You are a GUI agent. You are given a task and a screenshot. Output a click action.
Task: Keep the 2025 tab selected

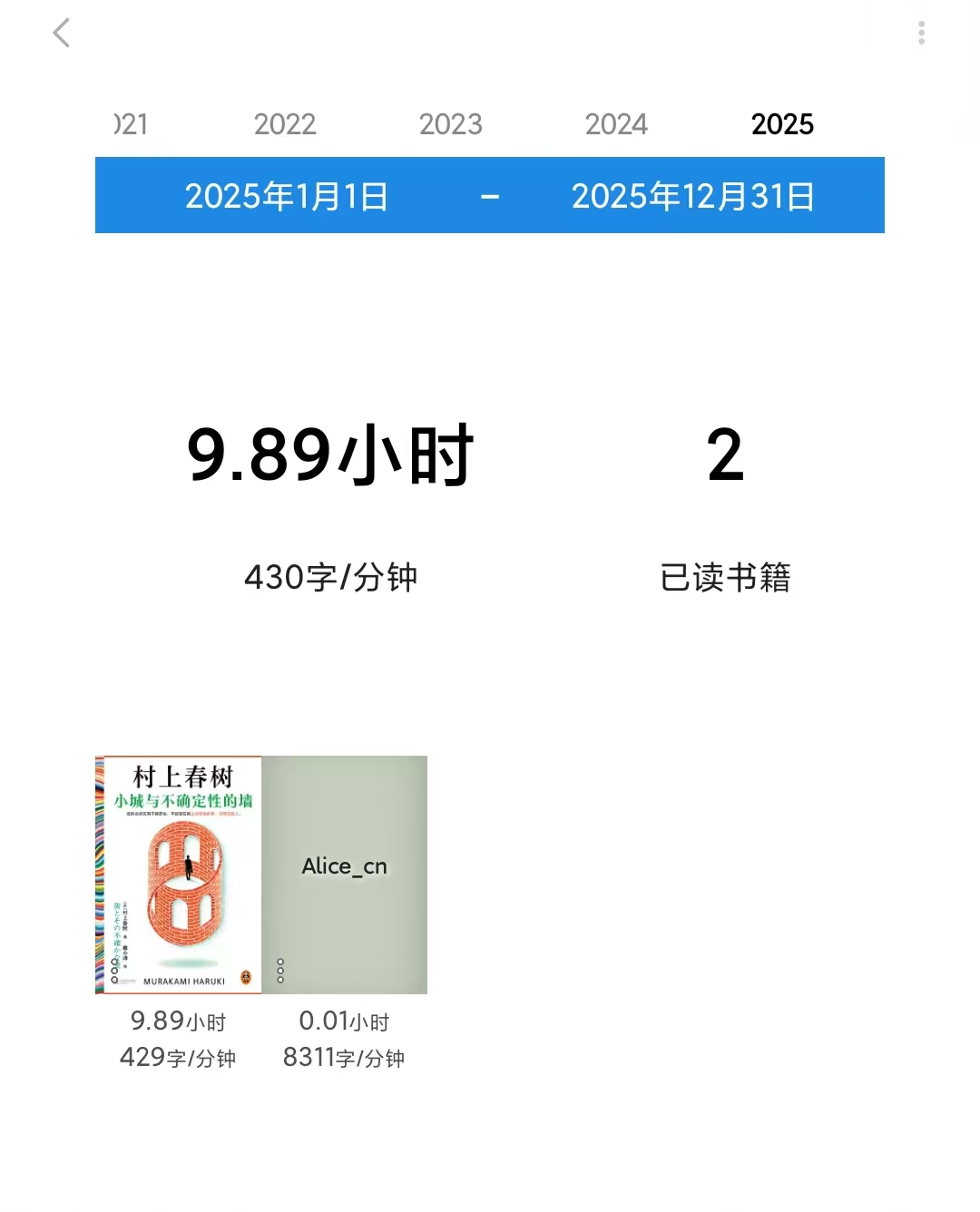coord(782,124)
